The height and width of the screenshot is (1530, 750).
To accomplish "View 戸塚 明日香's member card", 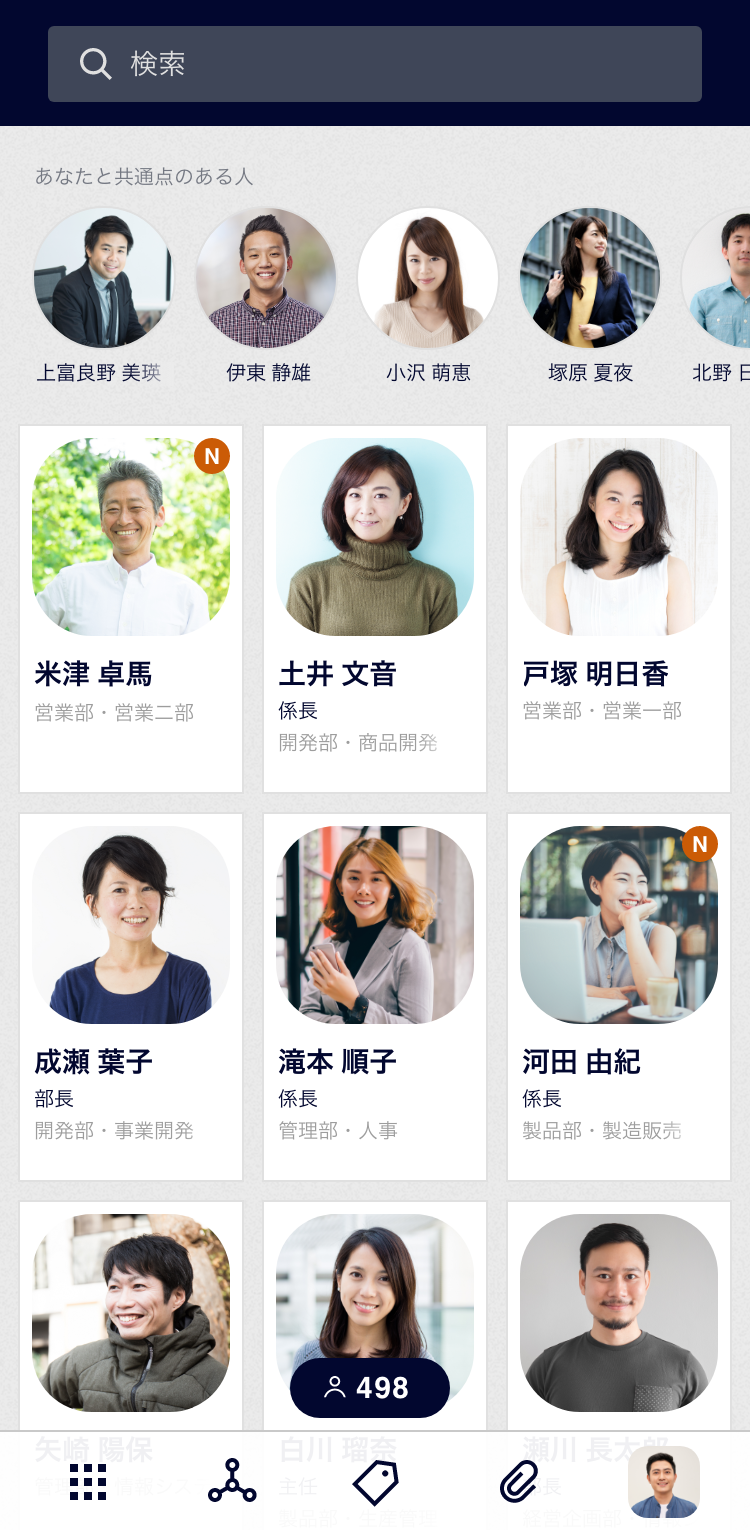I will coord(619,609).
